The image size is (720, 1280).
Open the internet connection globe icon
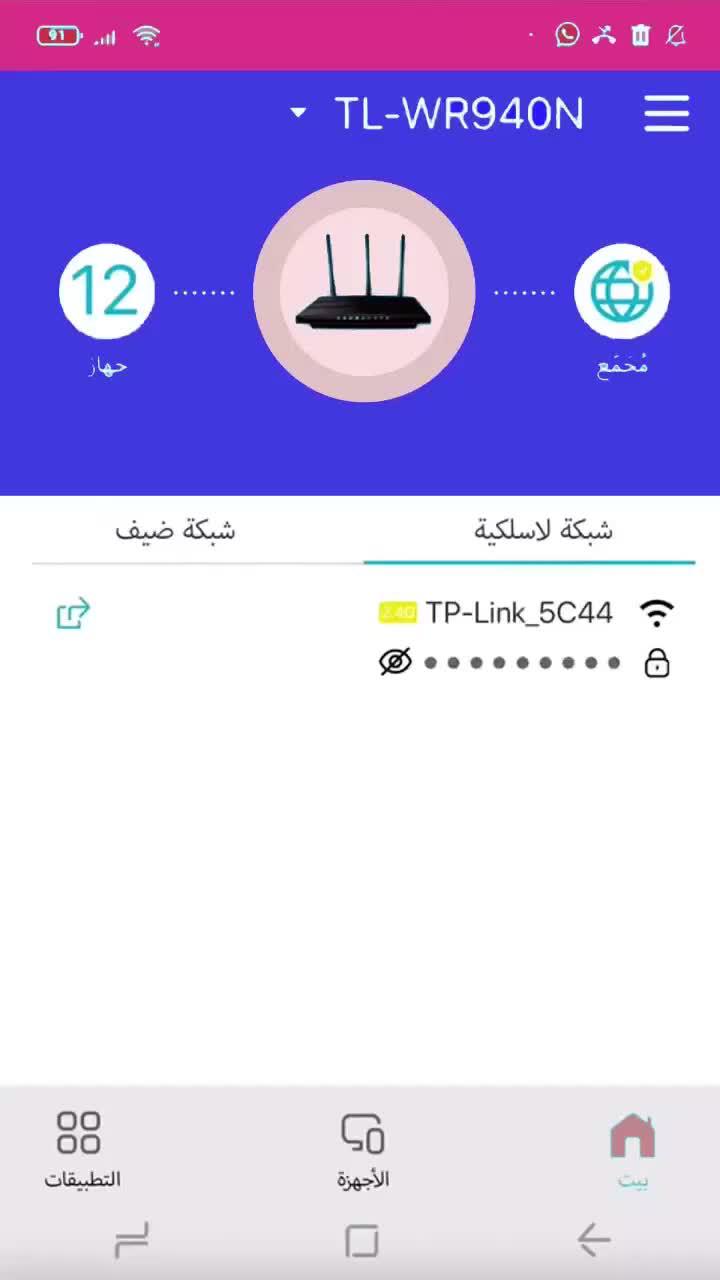tap(622, 290)
